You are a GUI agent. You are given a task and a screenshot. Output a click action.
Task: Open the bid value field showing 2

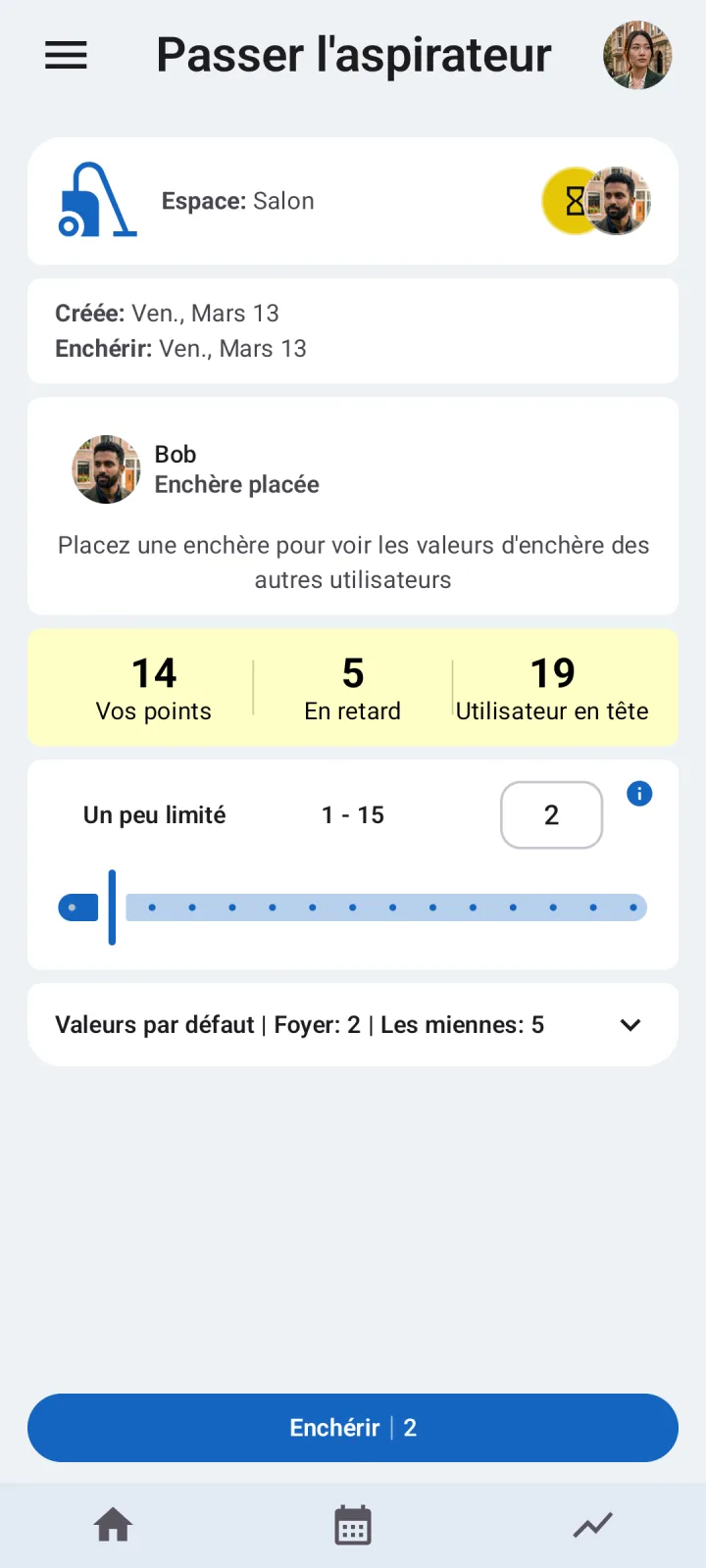[x=551, y=814]
